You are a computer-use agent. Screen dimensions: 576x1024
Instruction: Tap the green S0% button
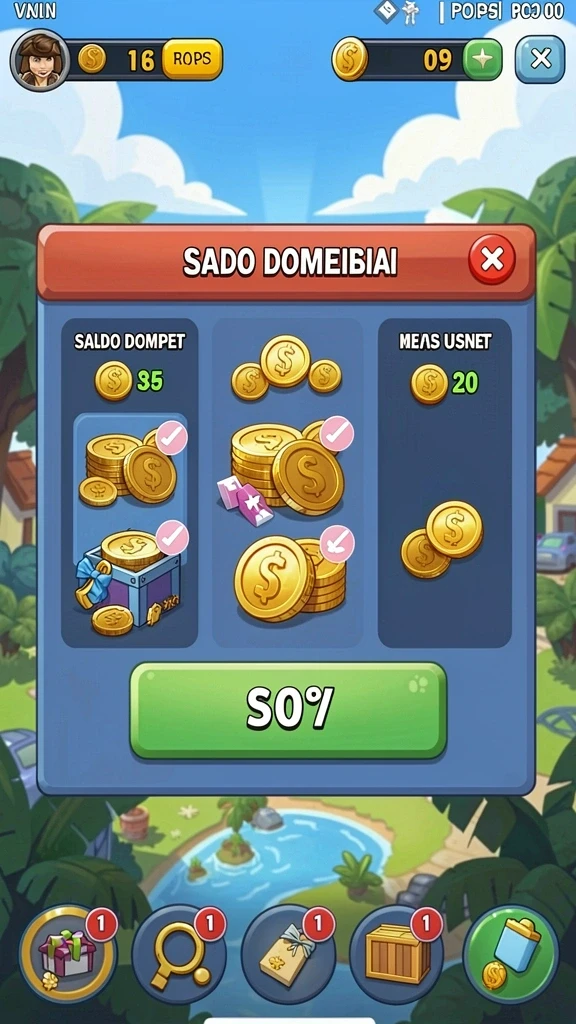tap(288, 711)
